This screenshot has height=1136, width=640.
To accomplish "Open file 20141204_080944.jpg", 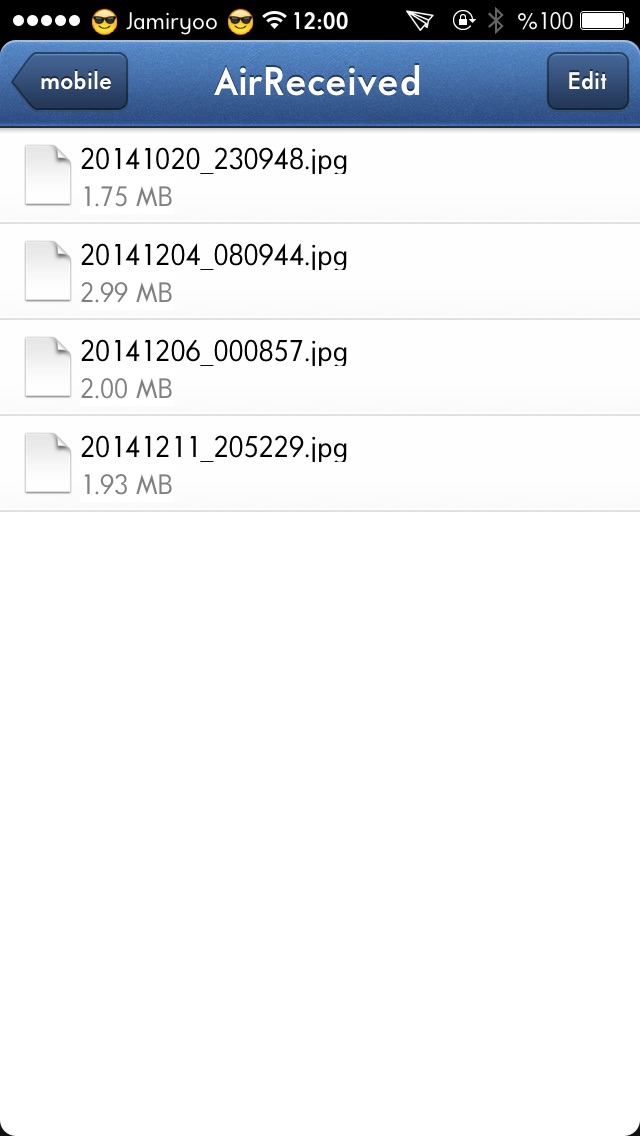I will pos(320,272).
